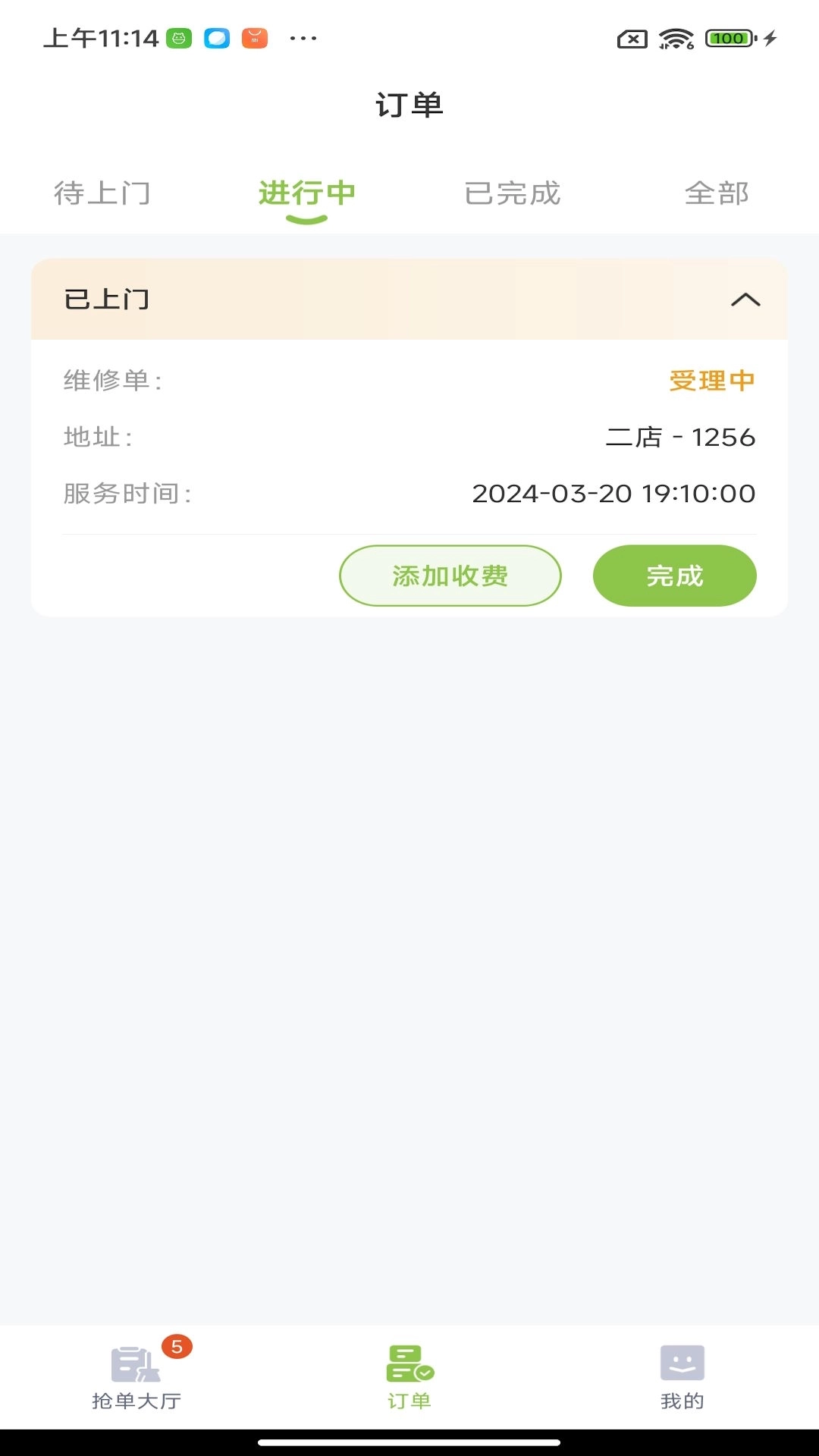Screen dimensions: 819x1456
Task: Switch to the 待上门 tab
Action: (101, 193)
